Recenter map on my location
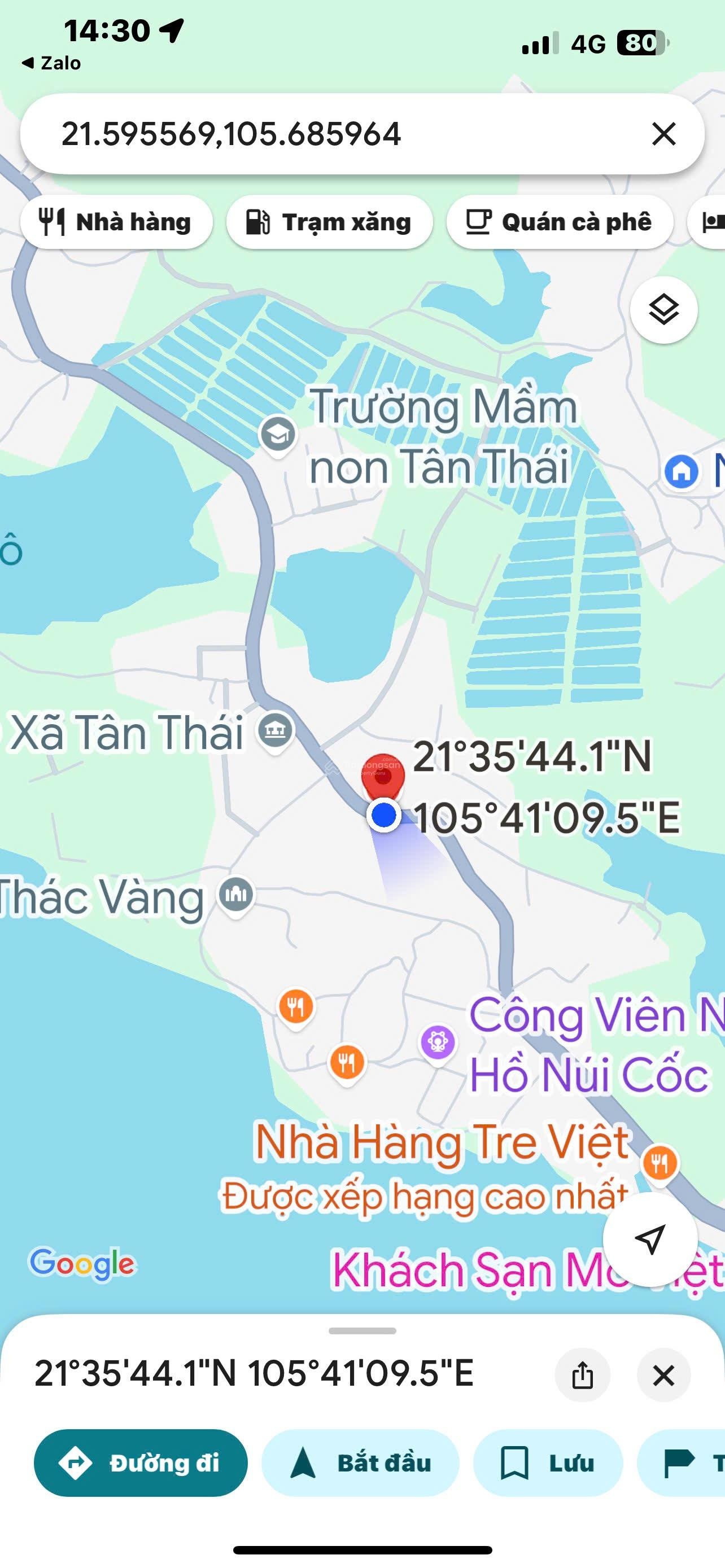This screenshot has width=725, height=1568. pos(649,1238)
